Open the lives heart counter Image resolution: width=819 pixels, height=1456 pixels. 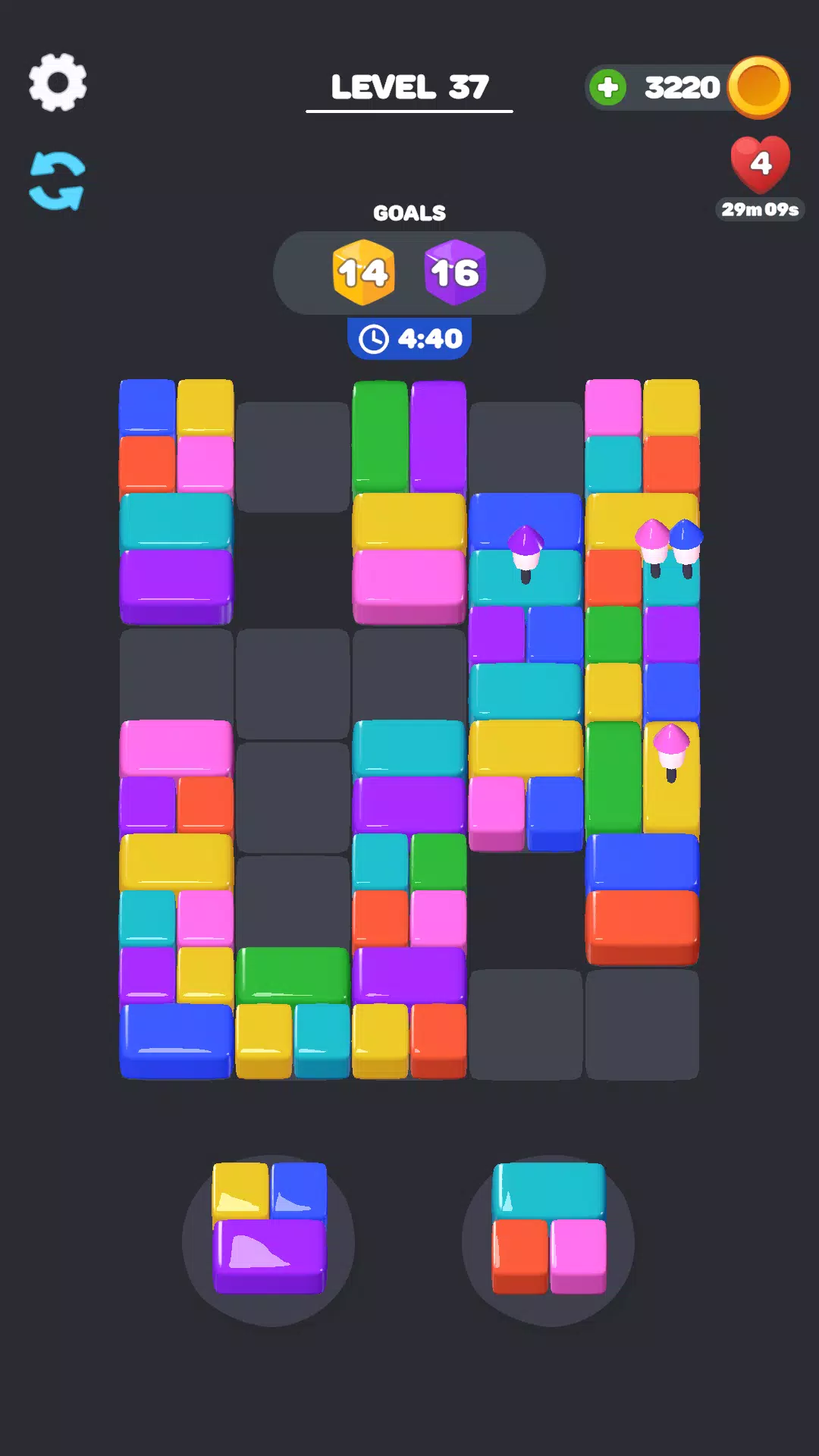pos(760,165)
